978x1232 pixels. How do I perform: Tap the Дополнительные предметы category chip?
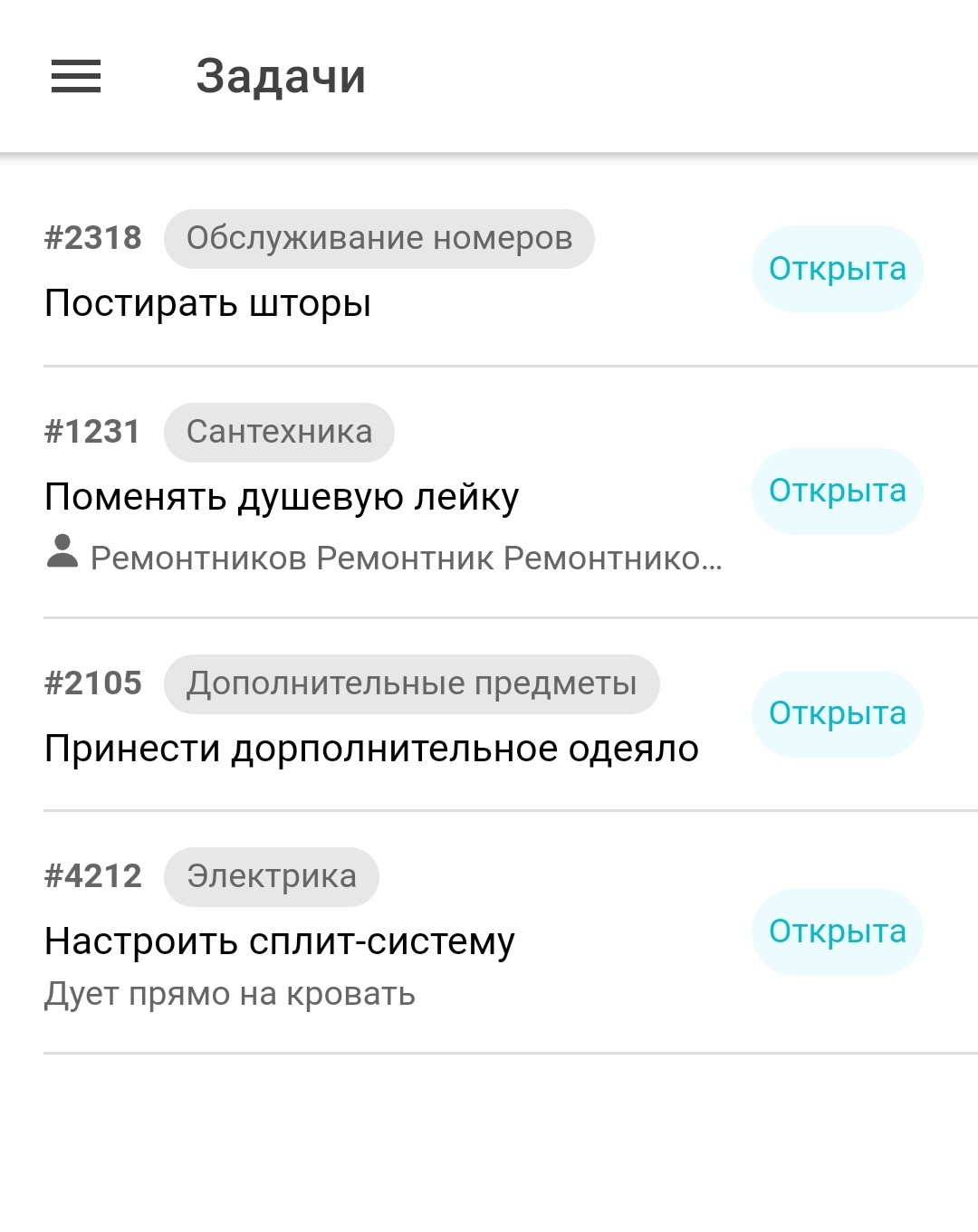(x=411, y=684)
